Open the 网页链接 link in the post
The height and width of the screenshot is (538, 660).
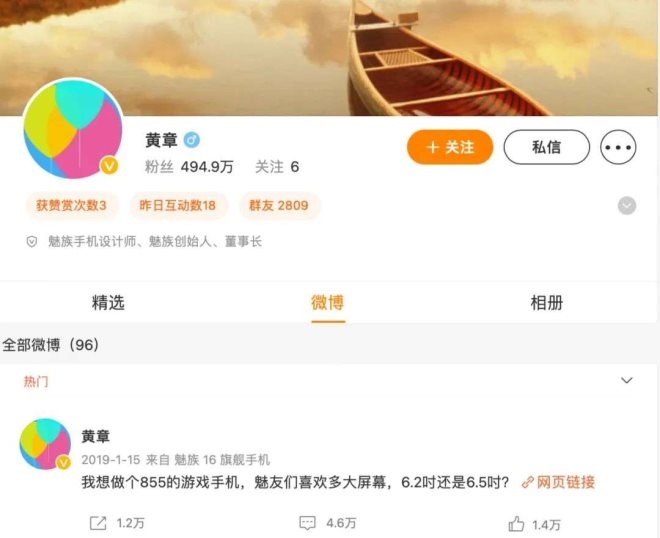click(x=558, y=482)
